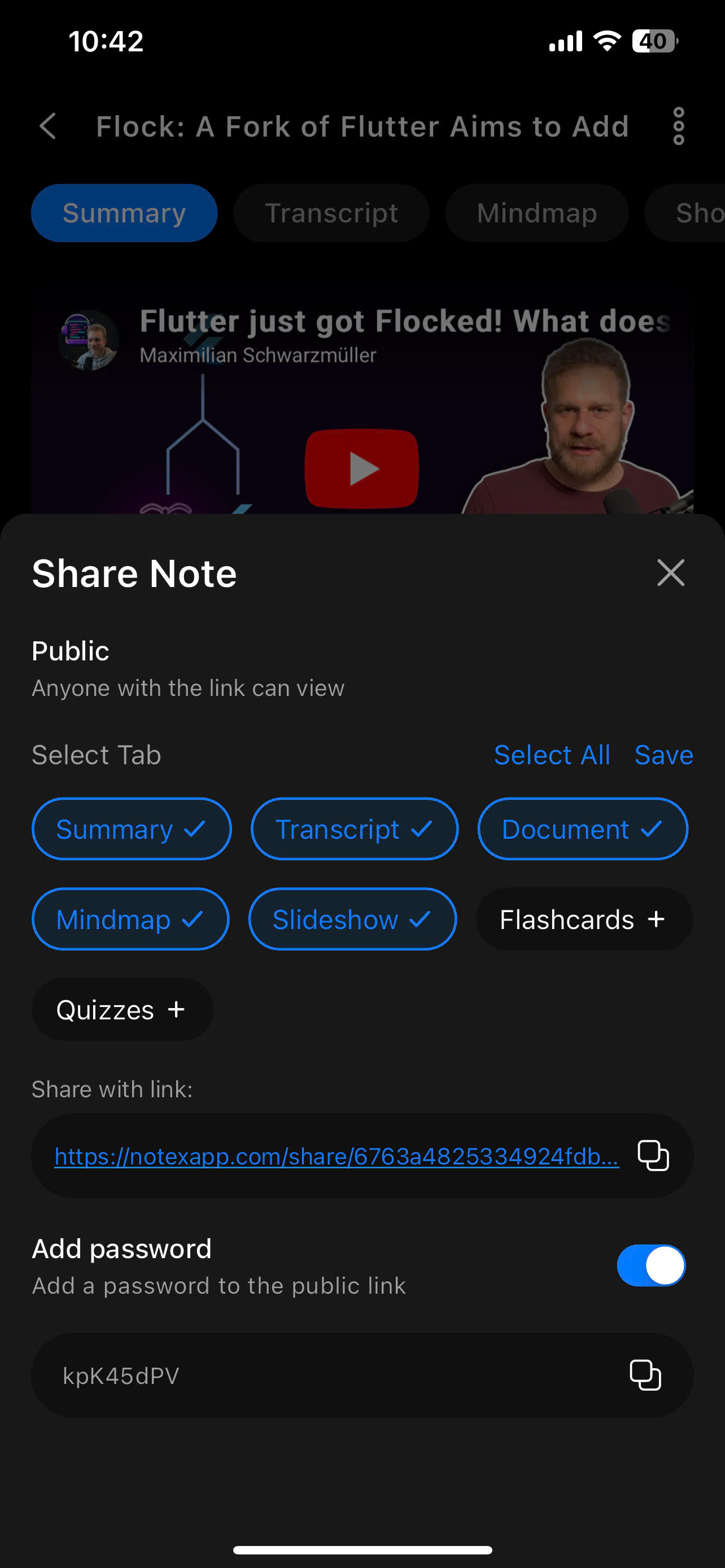
Task: Tap Select All tabs
Action: (x=552, y=755)
